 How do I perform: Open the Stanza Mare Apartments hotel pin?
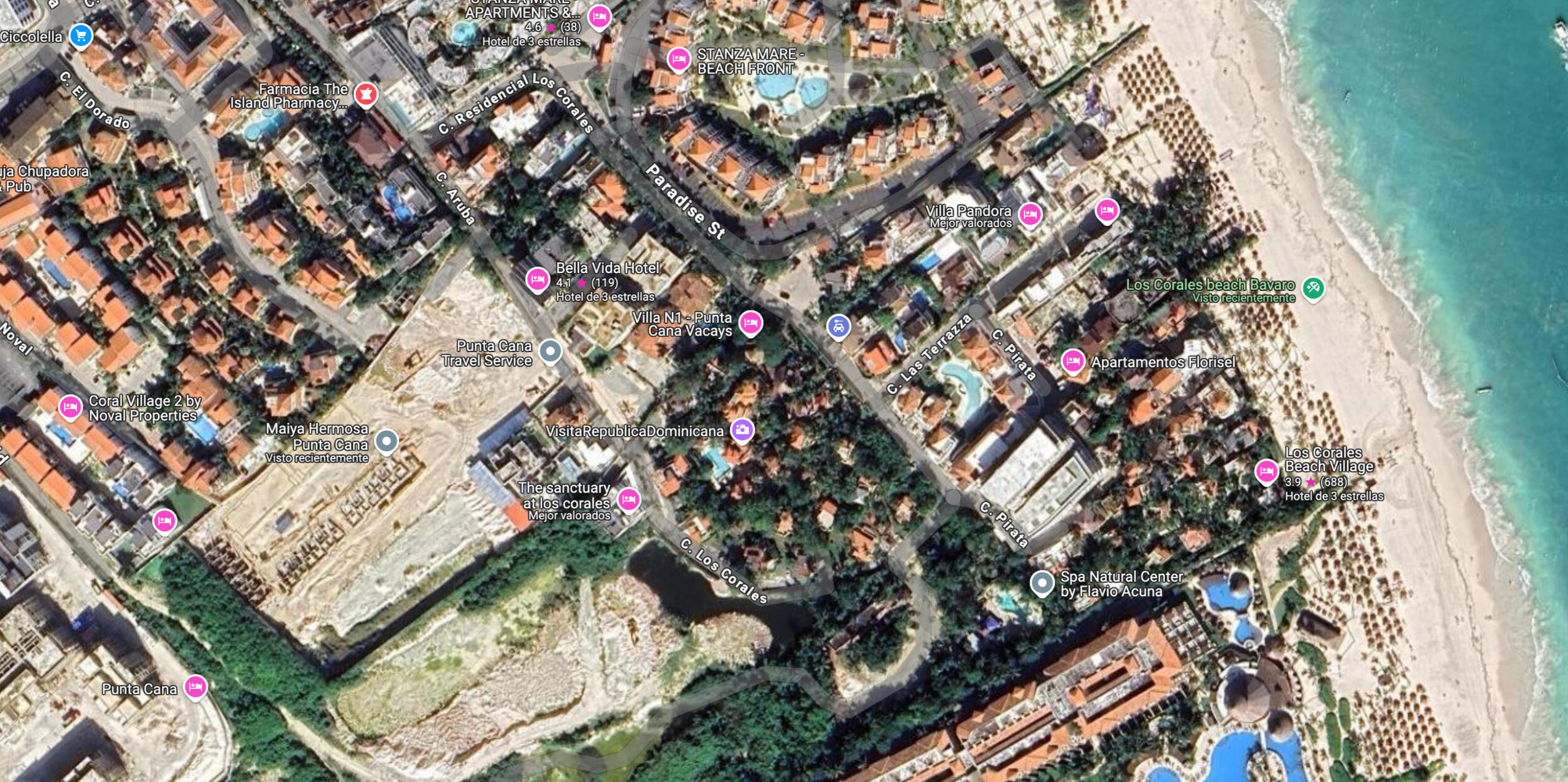pos(599,17)
